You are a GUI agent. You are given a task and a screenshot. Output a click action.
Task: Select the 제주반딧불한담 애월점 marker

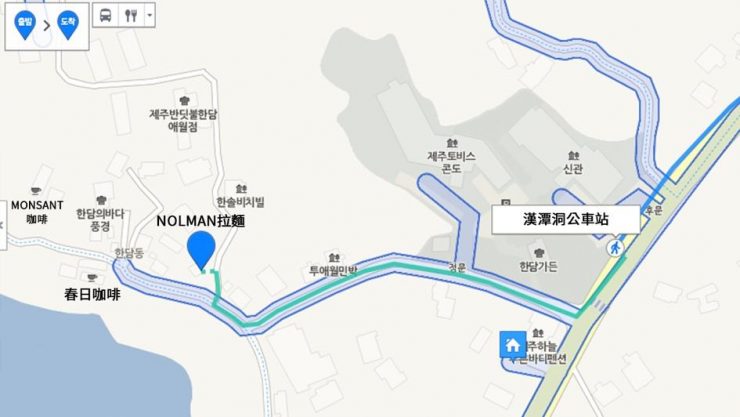[x=183, y=100]
